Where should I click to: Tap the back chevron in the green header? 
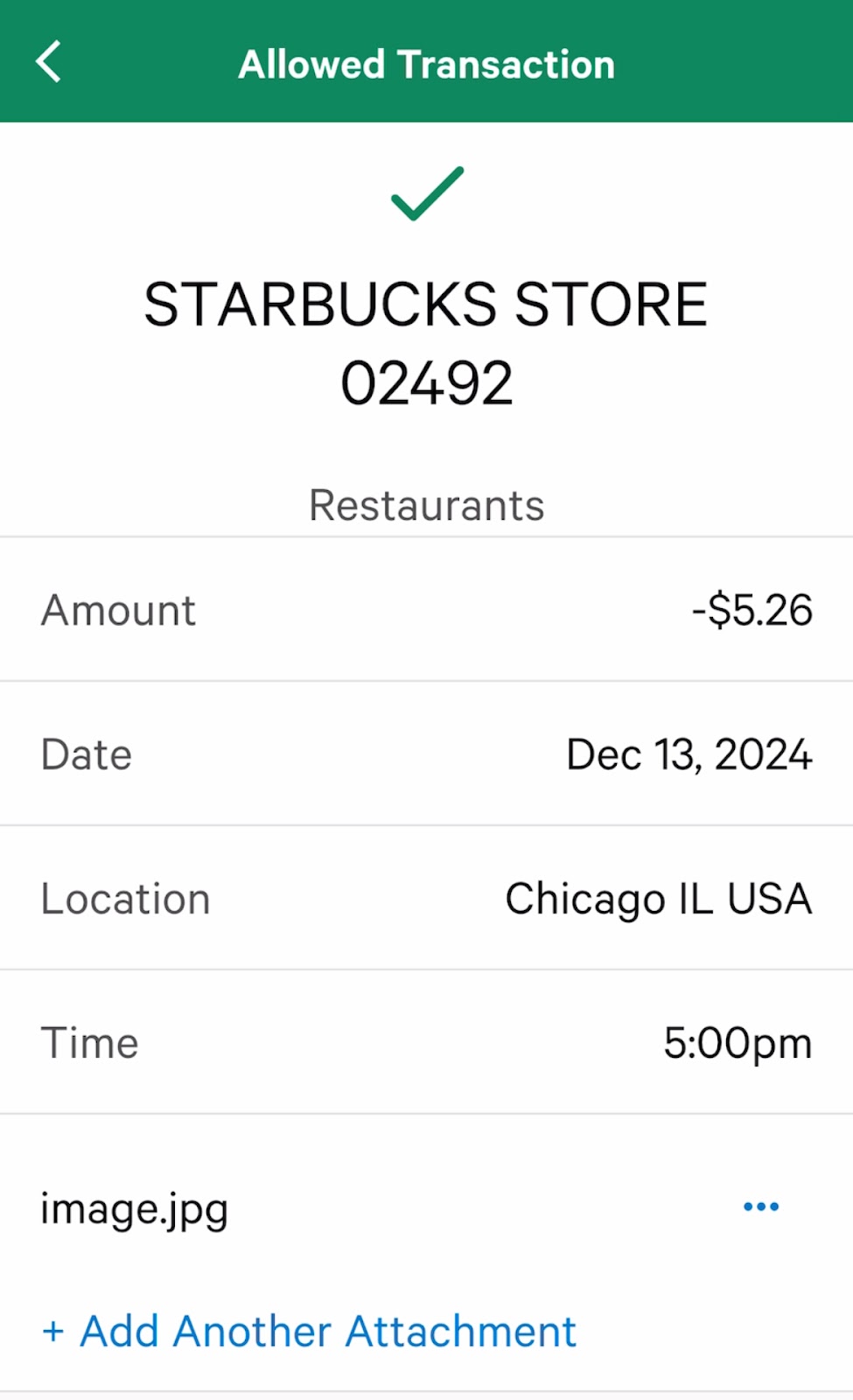click(x=48, y=61)
